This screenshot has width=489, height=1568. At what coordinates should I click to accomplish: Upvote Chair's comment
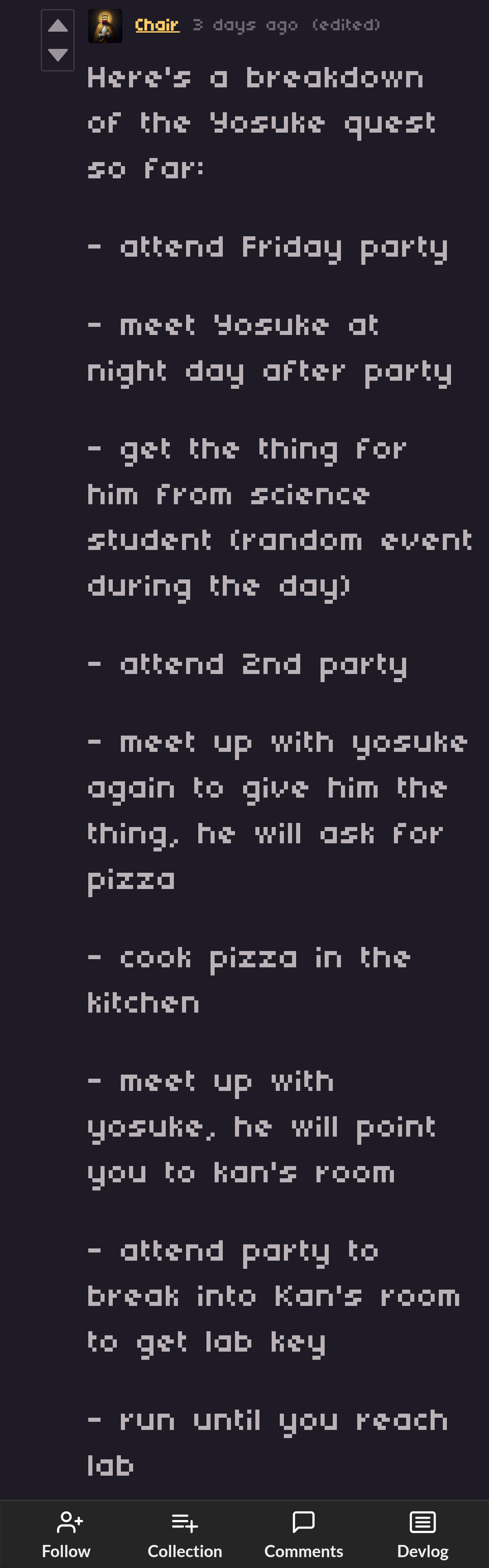click(x=58, y=25)
